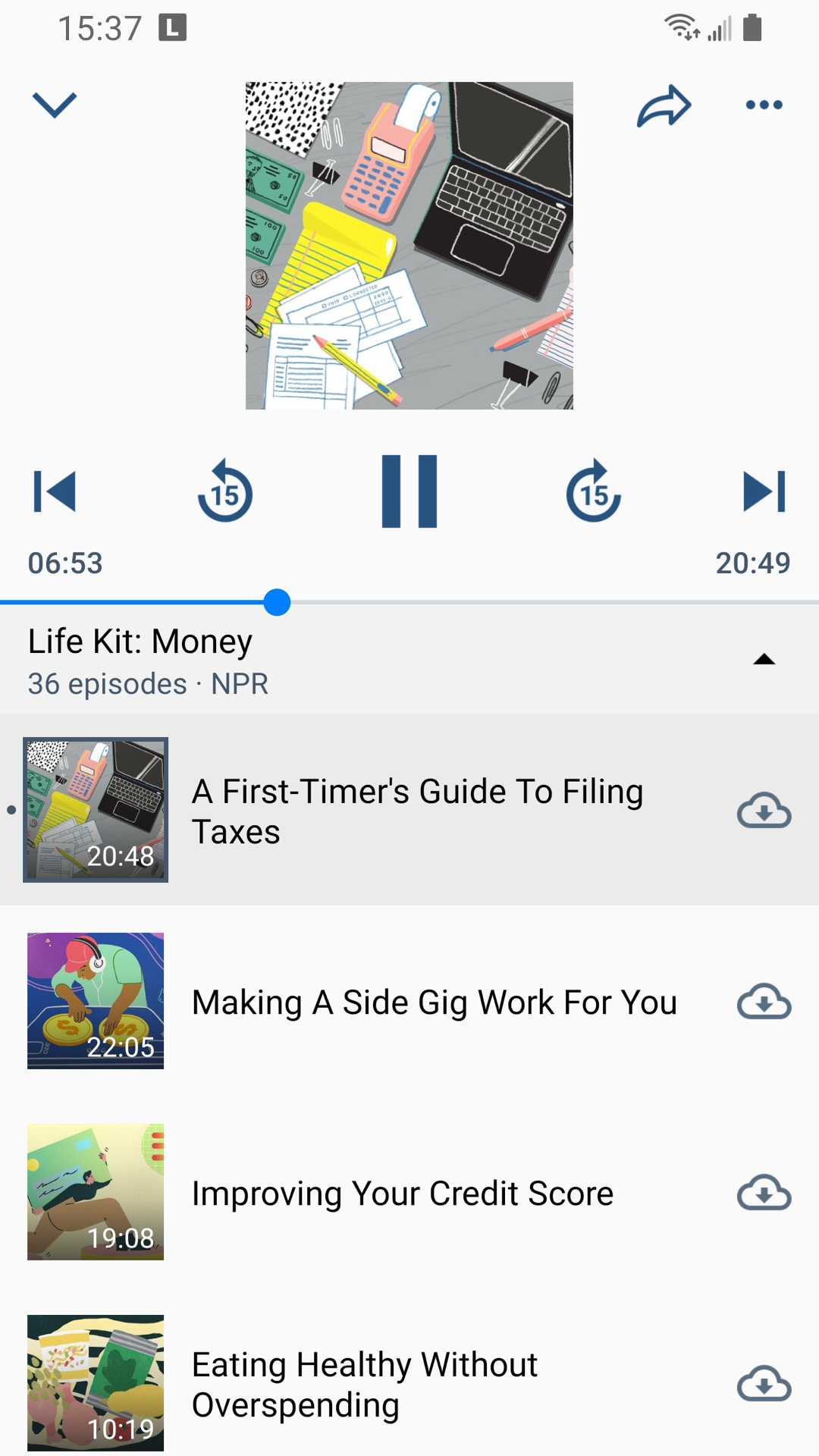The image size is (819, 1456).
Task: Play Making A Side Gig Work For You
Action: click(434, 1002)
